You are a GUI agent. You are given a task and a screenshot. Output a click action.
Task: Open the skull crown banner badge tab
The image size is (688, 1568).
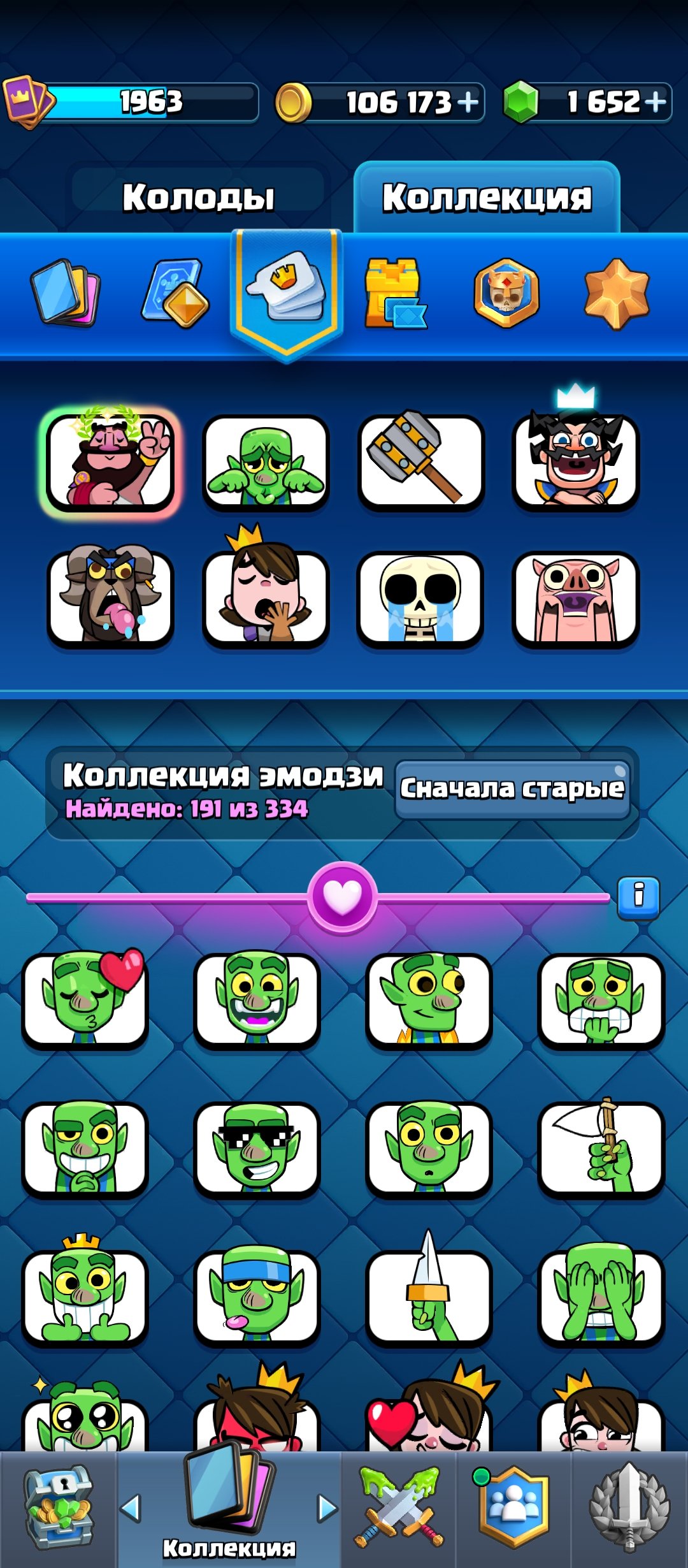[x=506, y=293]
